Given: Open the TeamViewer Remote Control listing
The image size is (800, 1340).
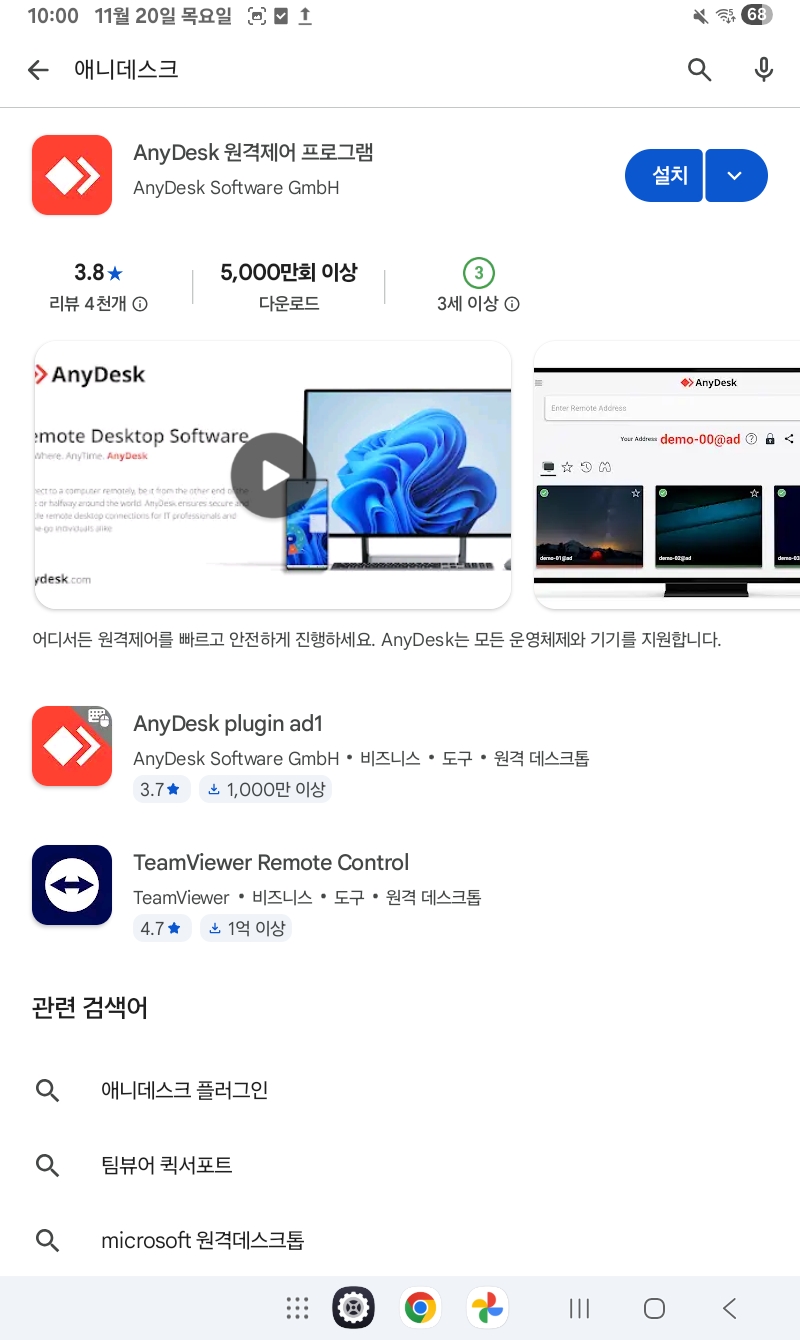Looking at the screenshot, I should point(271,863).
